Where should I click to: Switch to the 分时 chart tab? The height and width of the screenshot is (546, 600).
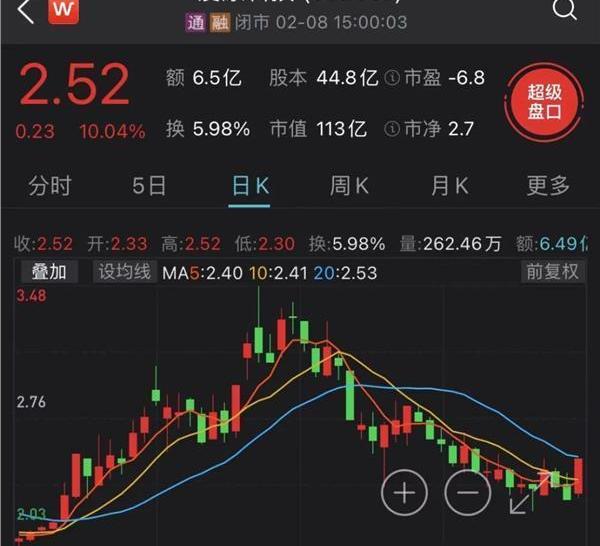(50, 186)
